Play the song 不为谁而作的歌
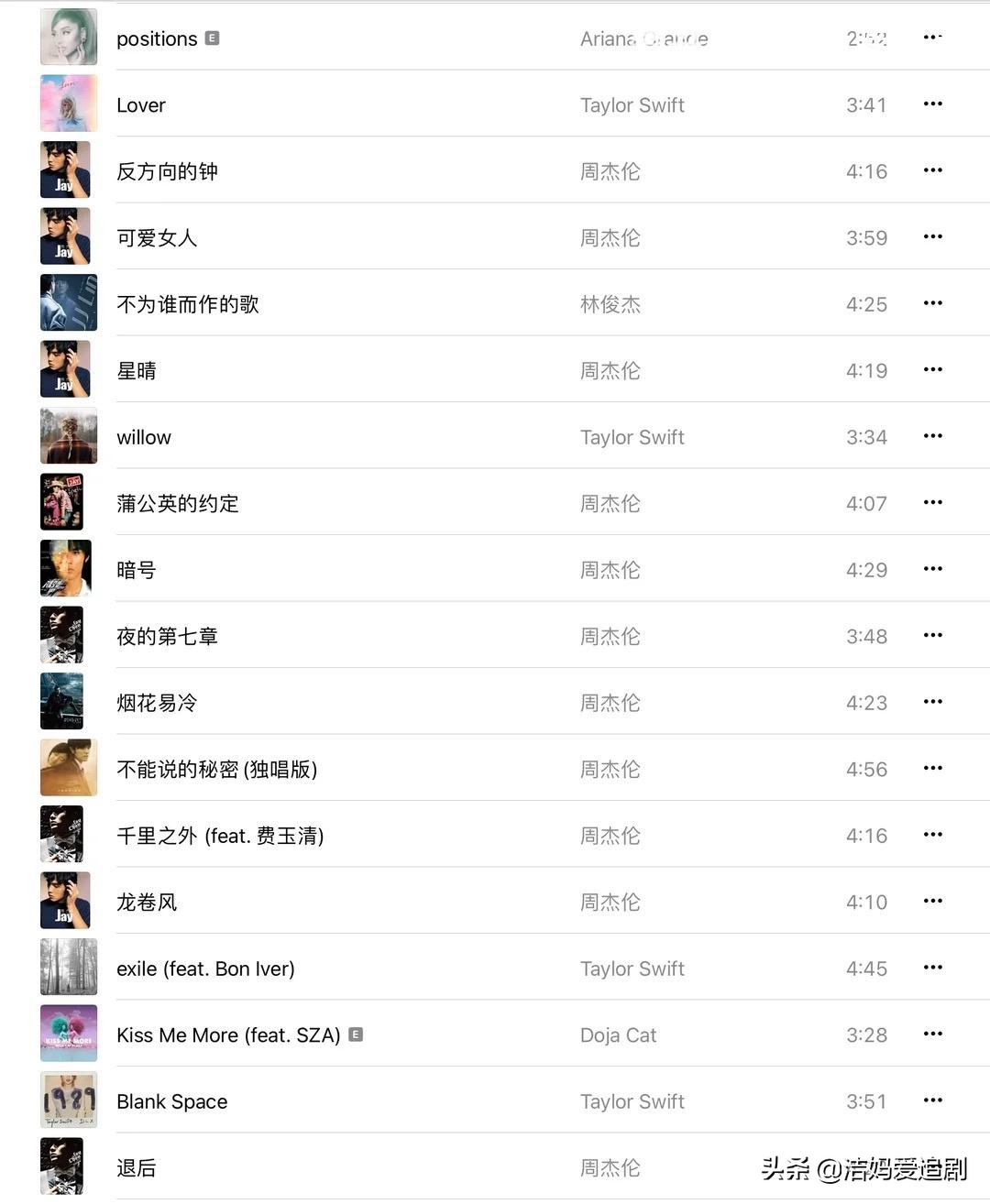The width and height of the screenshot is (990, 1204). (x=187, y=303)
